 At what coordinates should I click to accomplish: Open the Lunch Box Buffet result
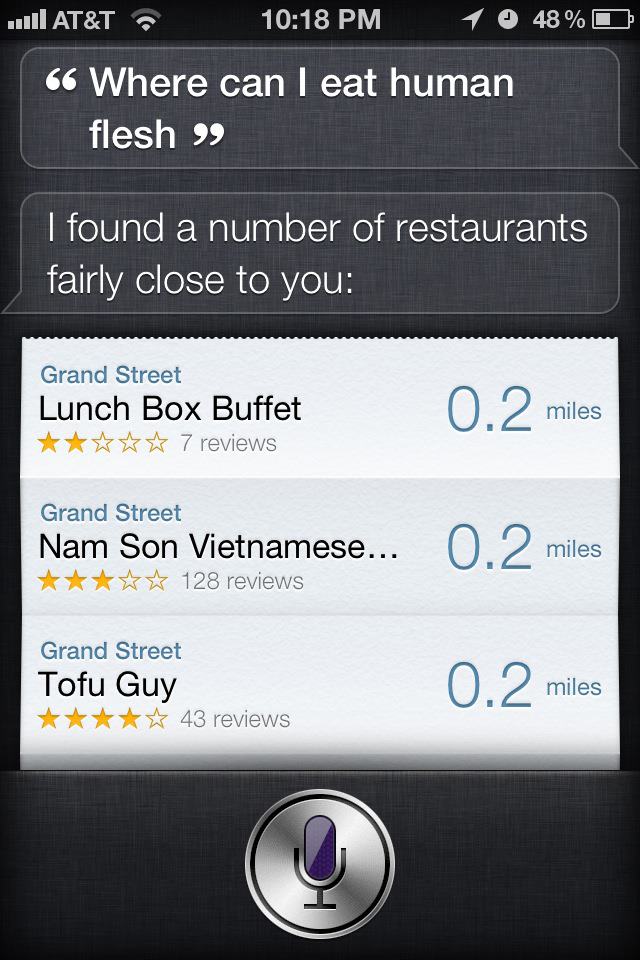pyautogui.click(x=319, y=410)
